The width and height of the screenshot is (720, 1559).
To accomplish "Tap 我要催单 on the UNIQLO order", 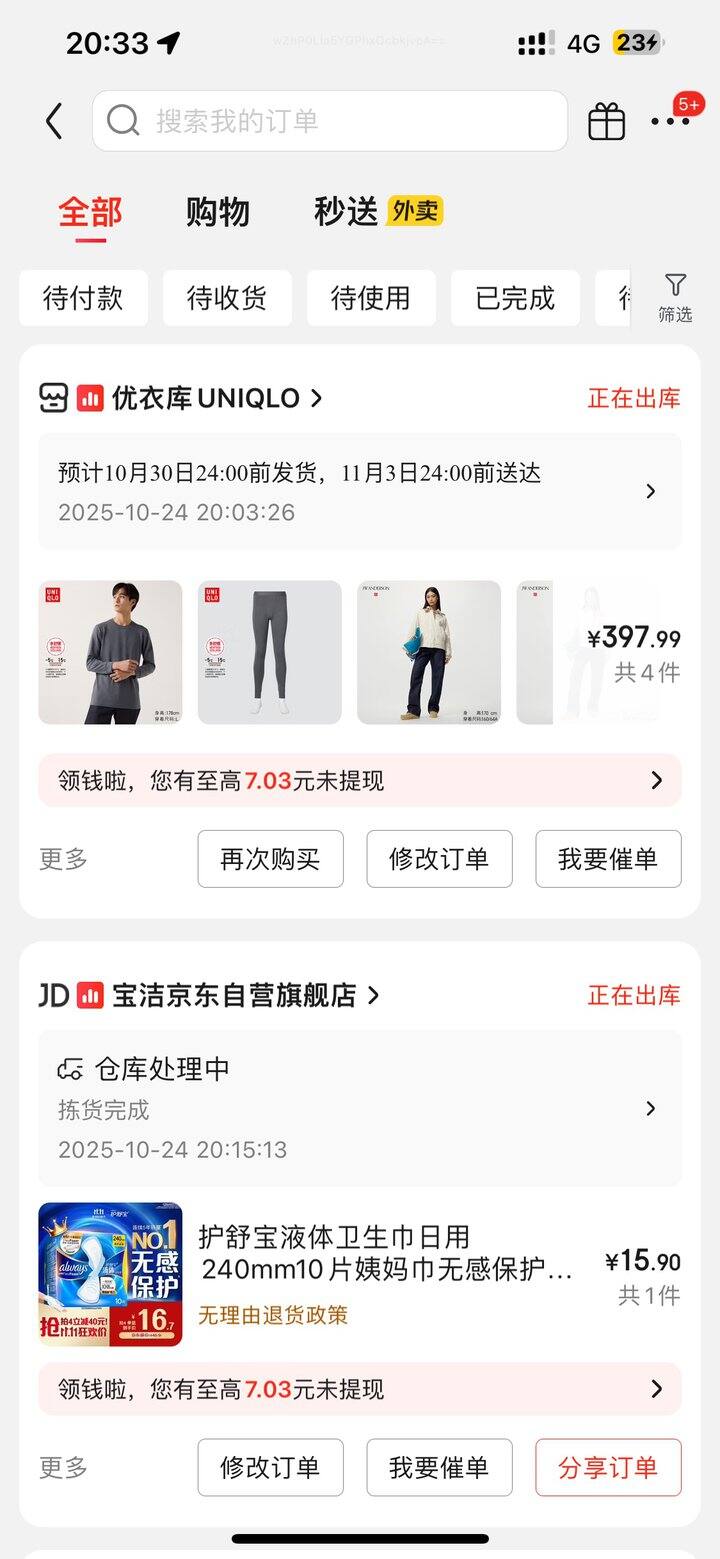I will [608, 859].
